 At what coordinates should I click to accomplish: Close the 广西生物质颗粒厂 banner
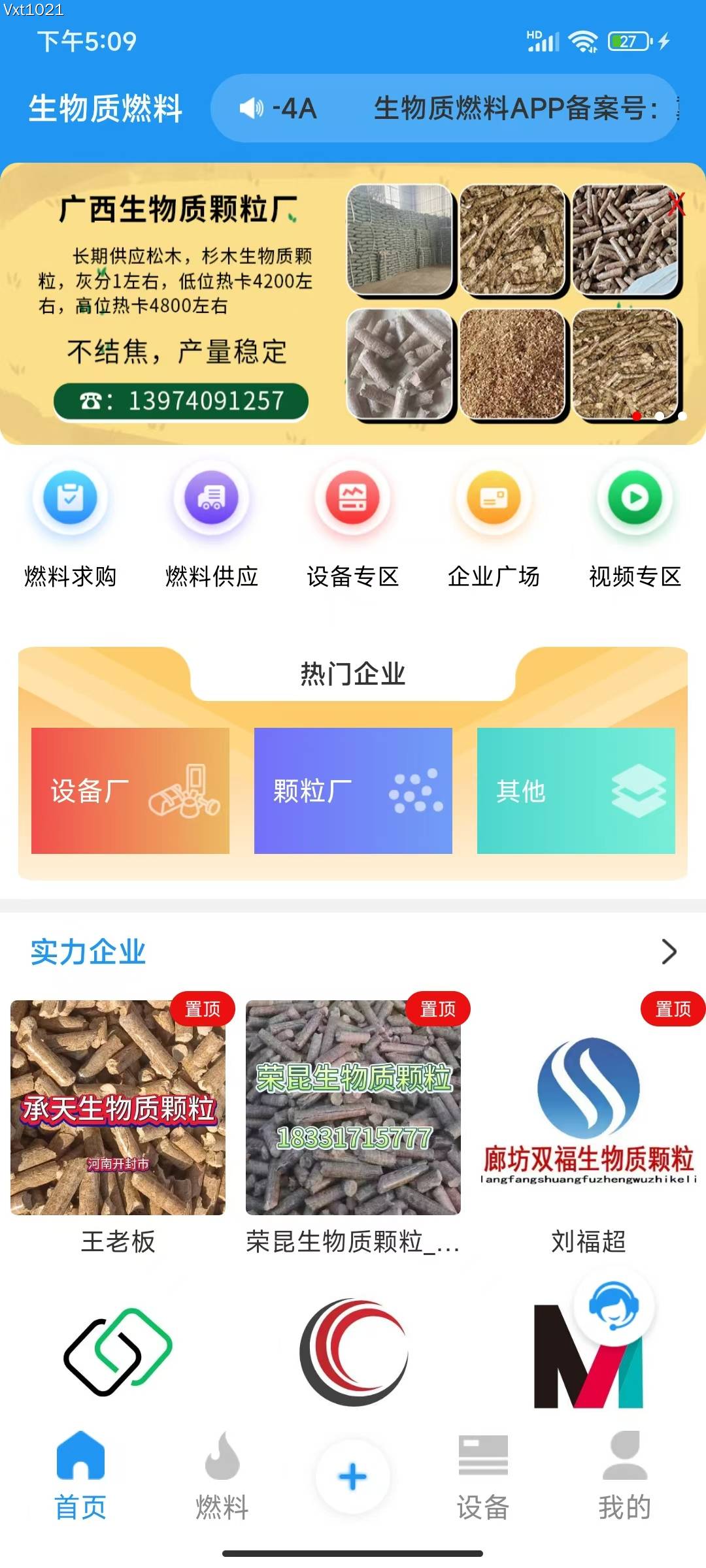pyautogui.click(x=677, y=204)
